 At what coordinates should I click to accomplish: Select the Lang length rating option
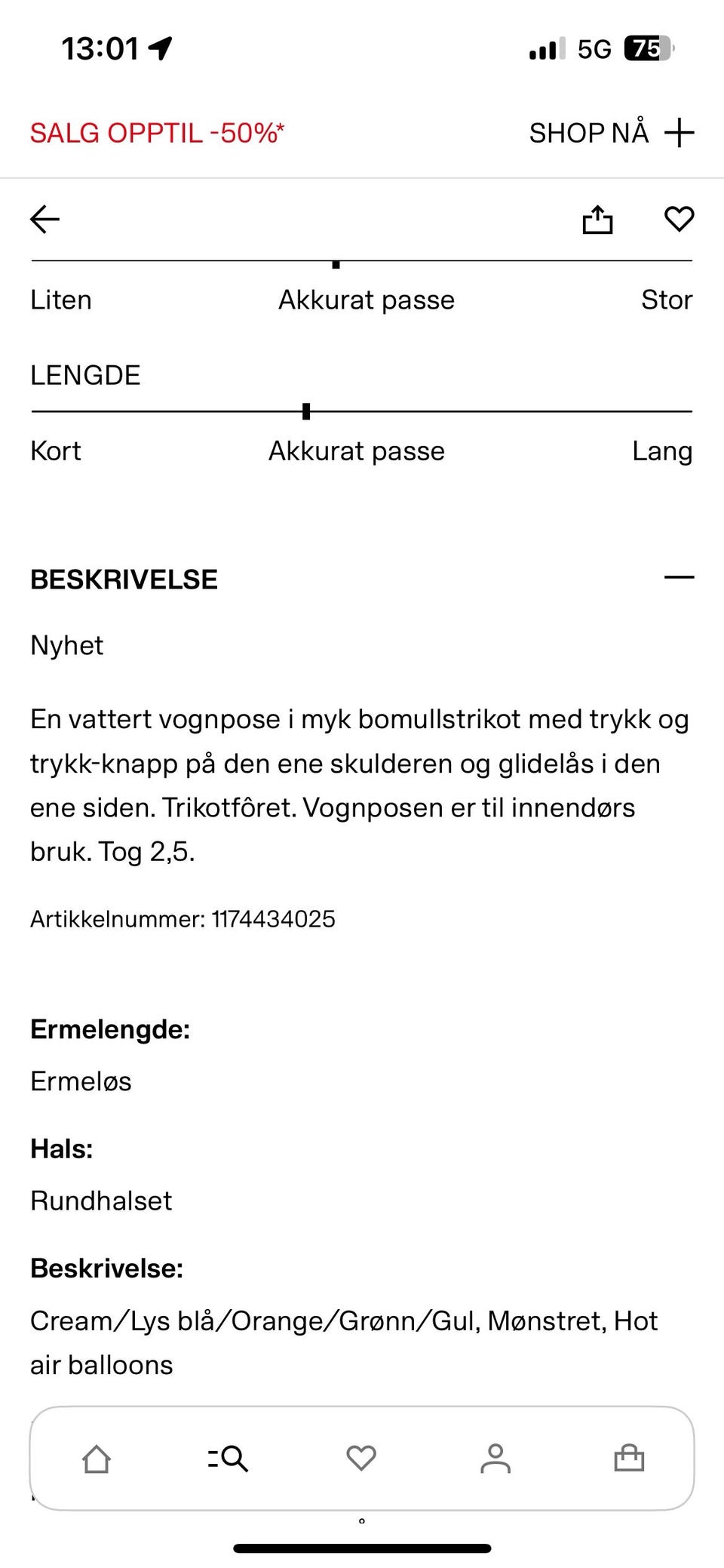click(663, 450)
